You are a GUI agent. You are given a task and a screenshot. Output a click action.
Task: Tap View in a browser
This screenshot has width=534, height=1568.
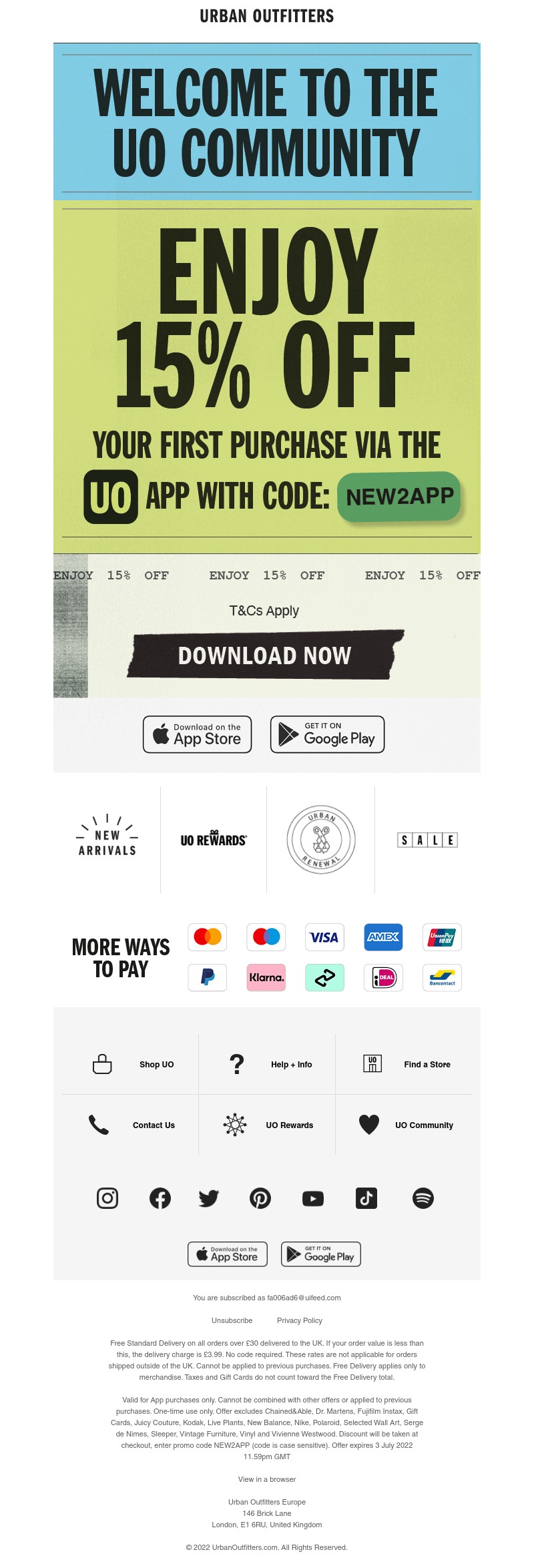(x=267, y=1479)
